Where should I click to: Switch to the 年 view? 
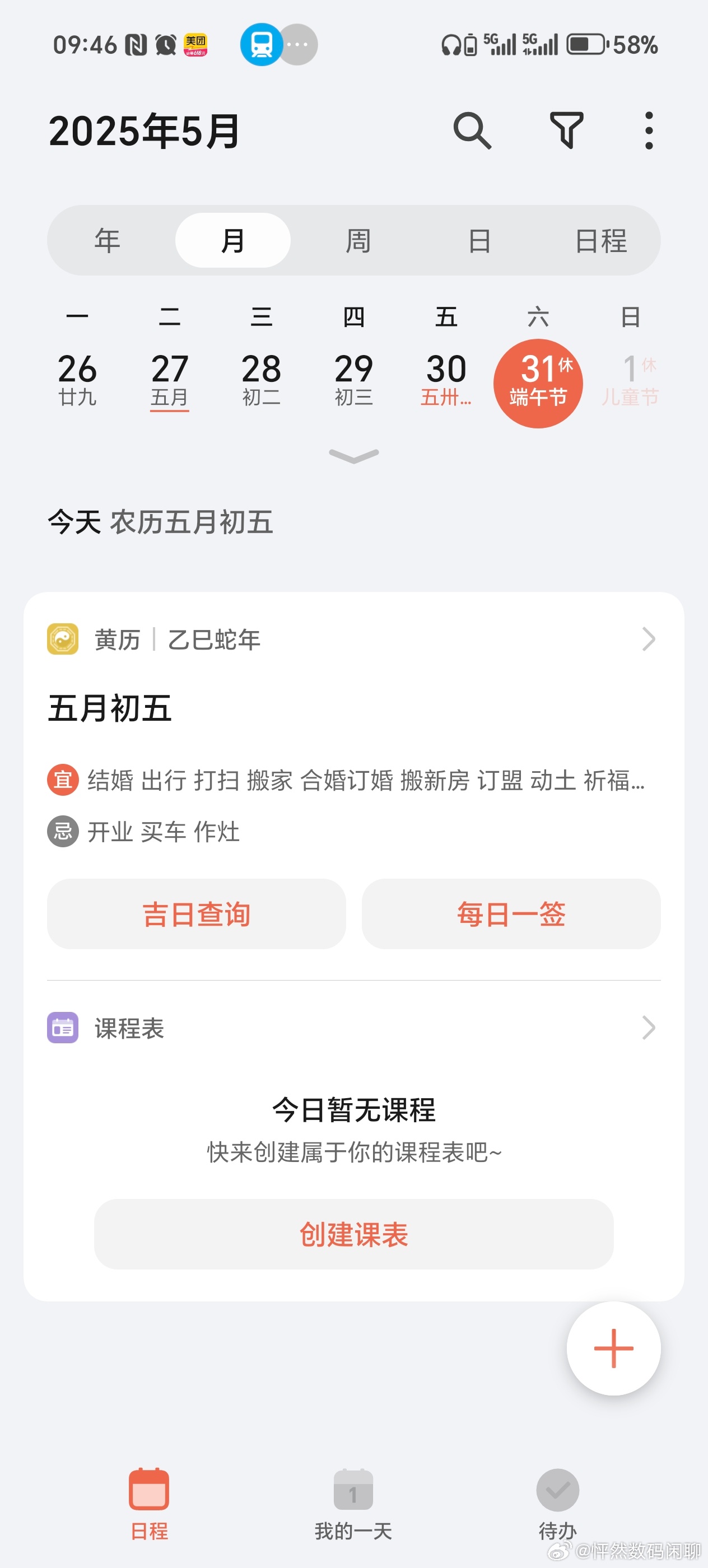108,240
